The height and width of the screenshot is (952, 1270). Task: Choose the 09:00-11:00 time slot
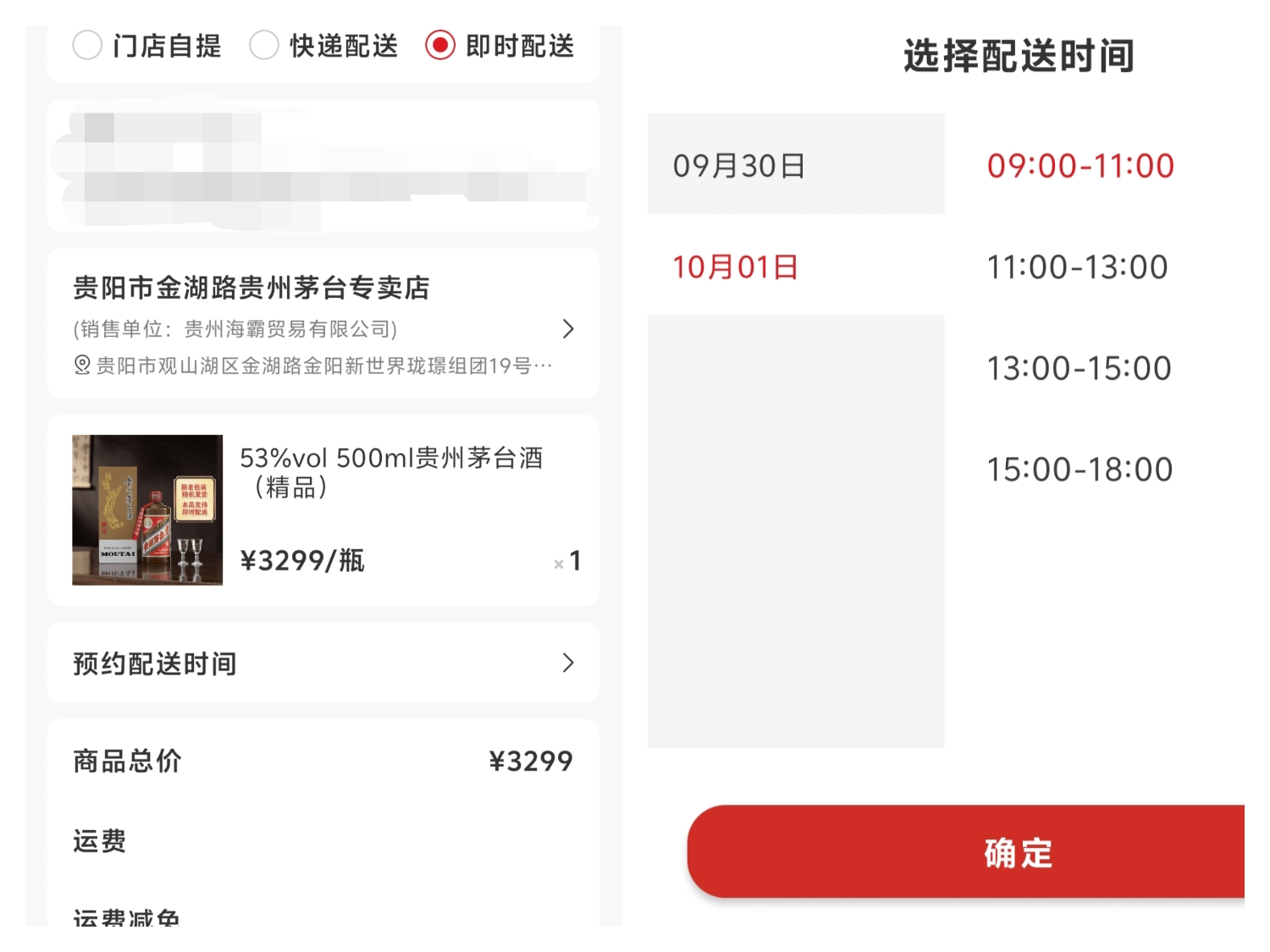tap(1081, 166)
